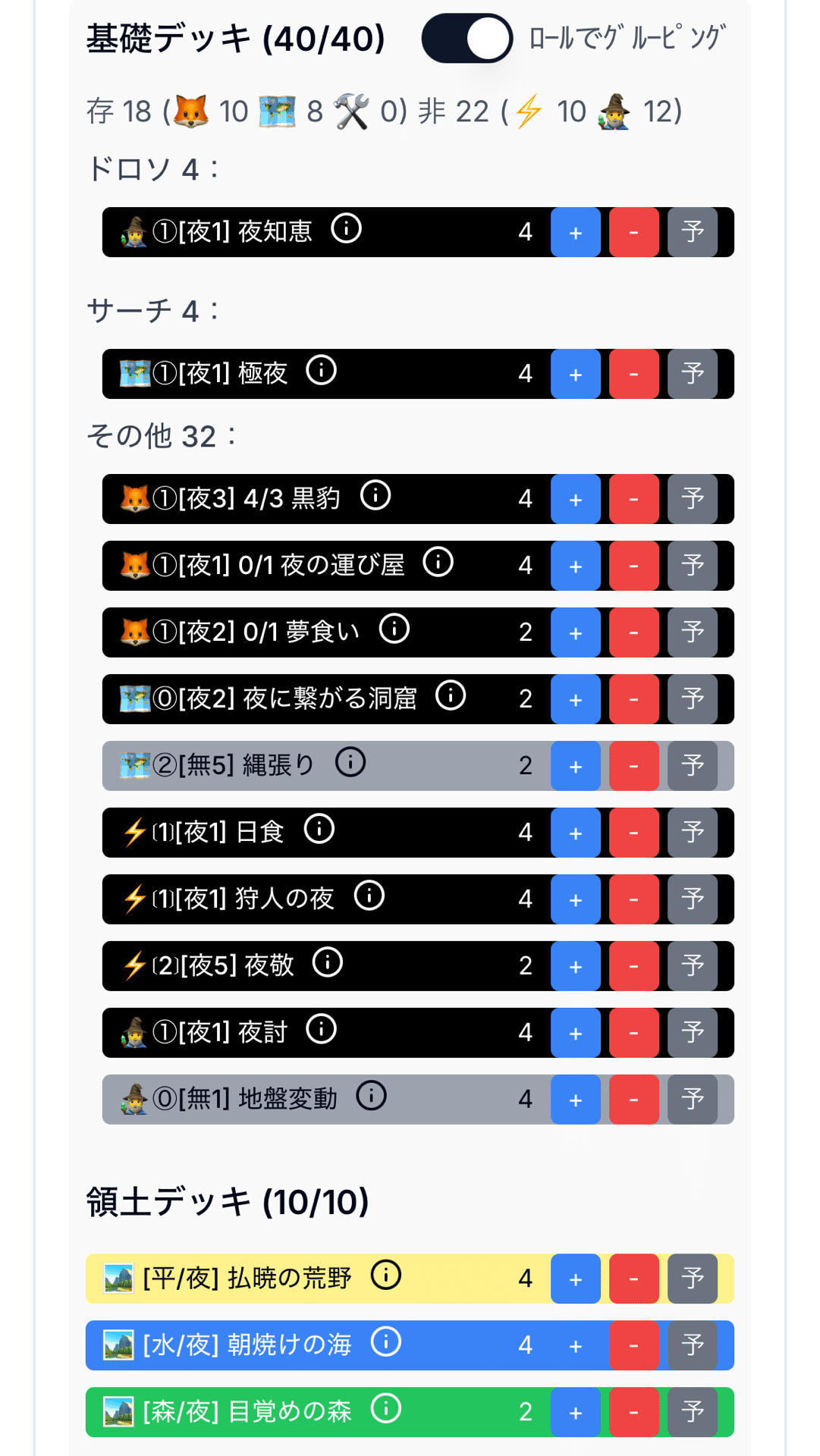The width and height of the screenshot is (820, 1456).
Task: Remove one 夜討 card
Action: pos(633,1033)
